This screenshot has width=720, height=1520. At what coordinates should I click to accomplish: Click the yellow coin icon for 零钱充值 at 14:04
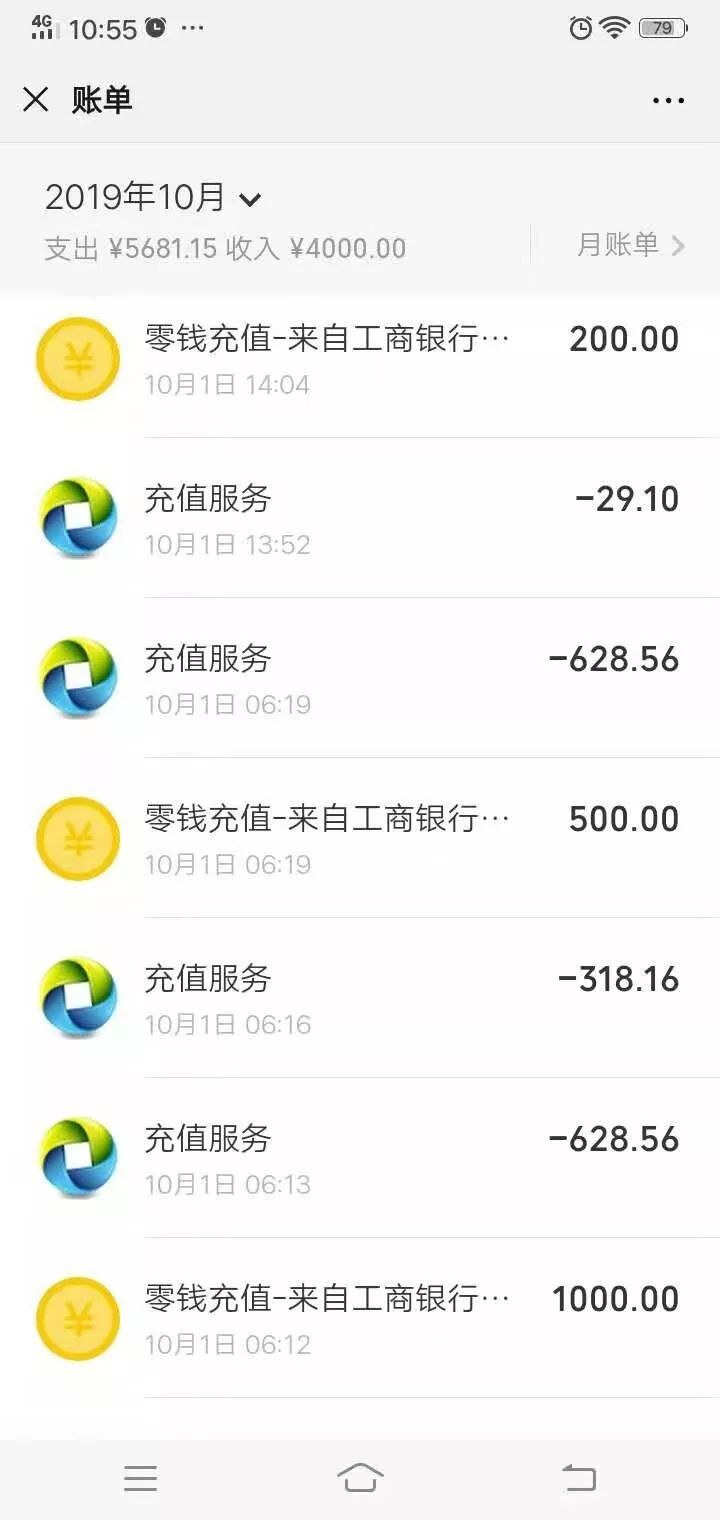coord(78,360)
